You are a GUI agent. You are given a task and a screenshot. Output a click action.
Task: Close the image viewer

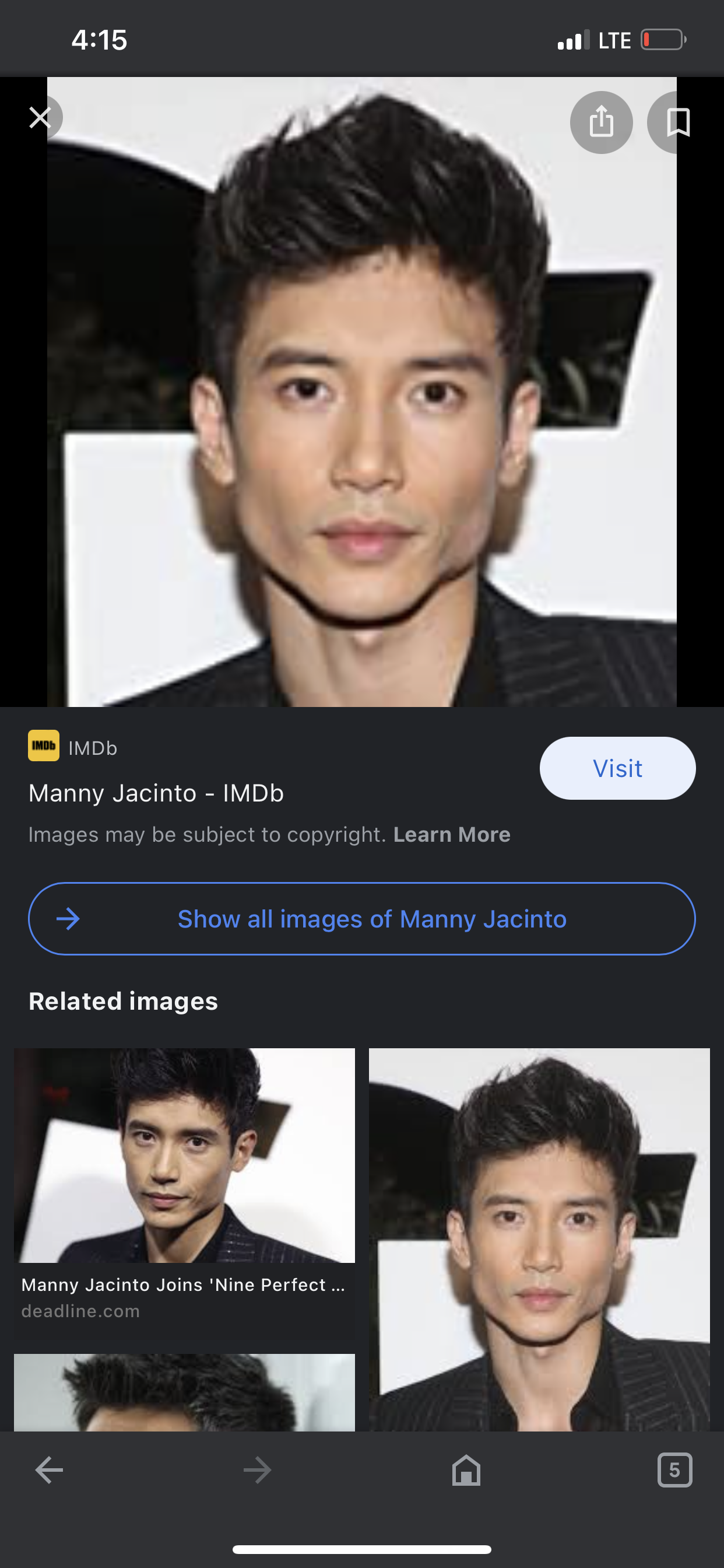coord(40,117)
